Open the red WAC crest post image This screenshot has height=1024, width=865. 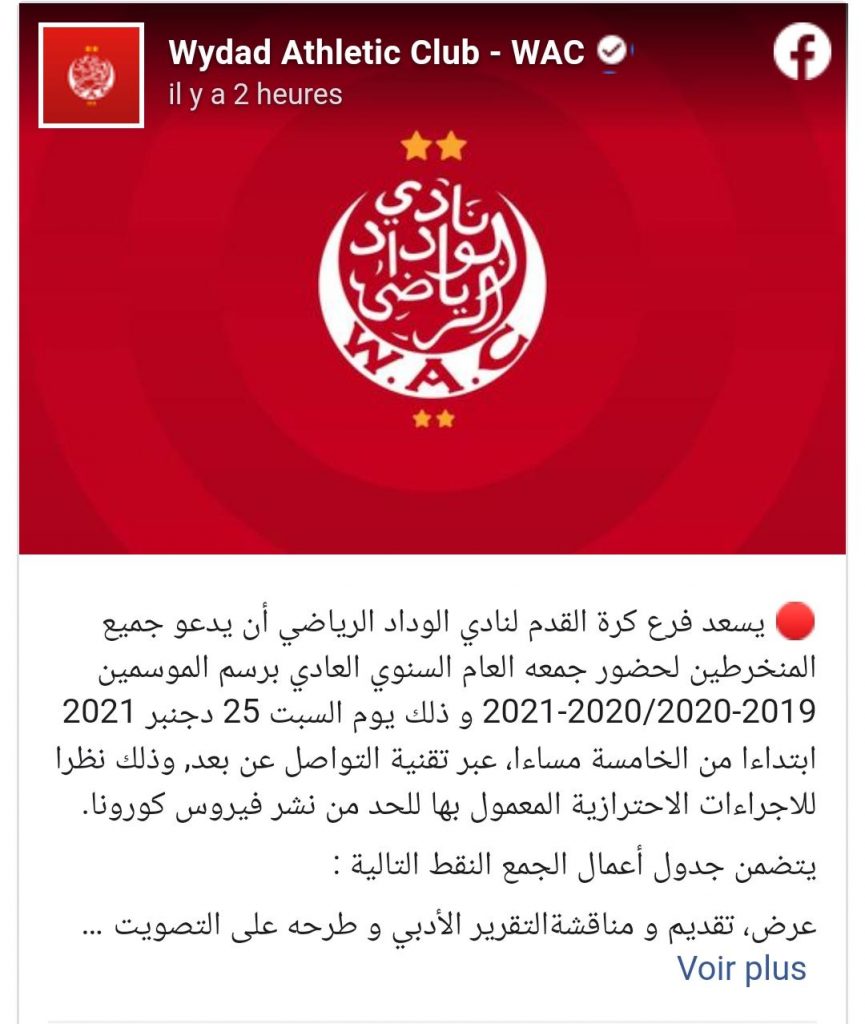tap(432, 330)
